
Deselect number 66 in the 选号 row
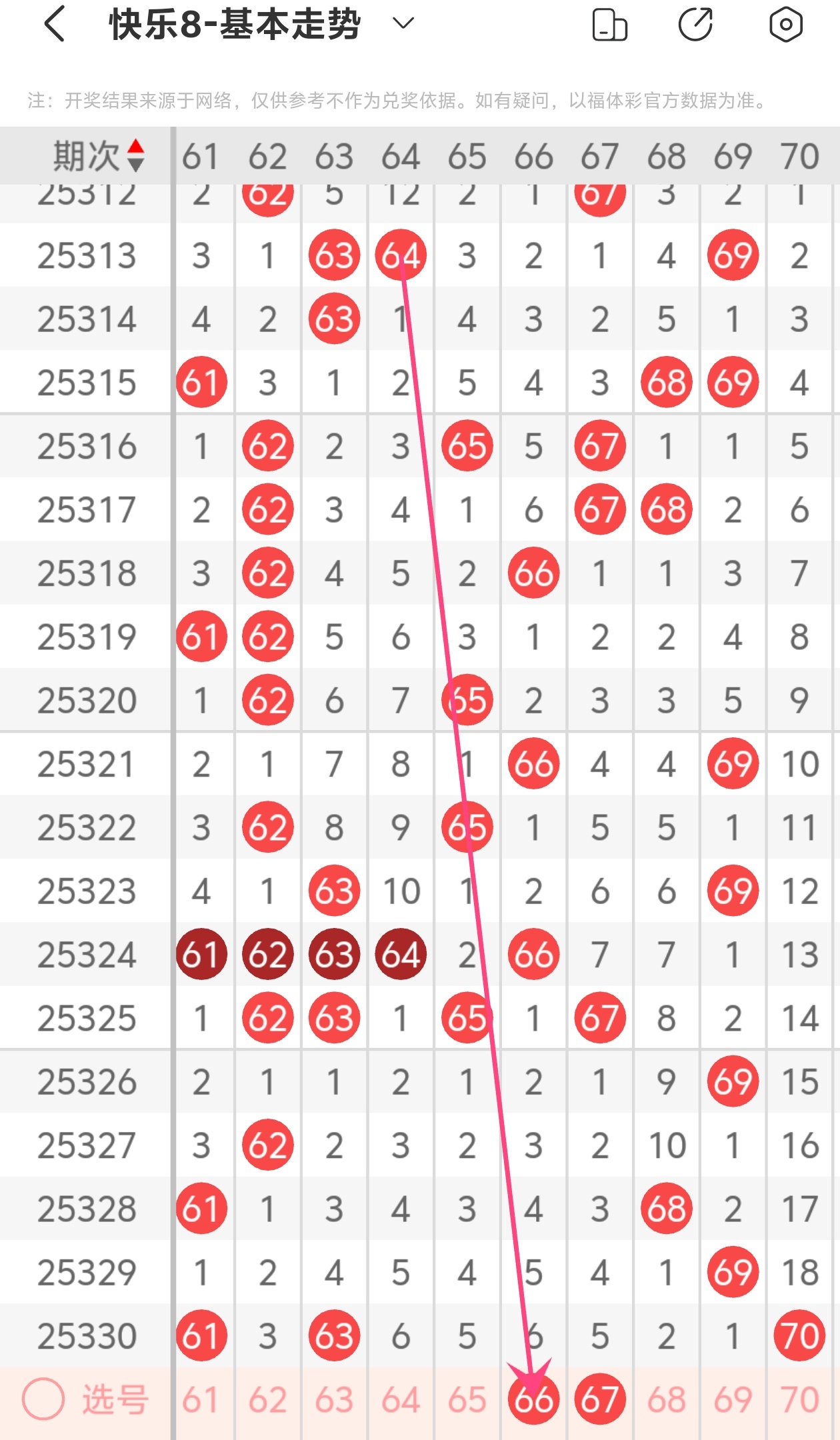tap(533, 1399)
